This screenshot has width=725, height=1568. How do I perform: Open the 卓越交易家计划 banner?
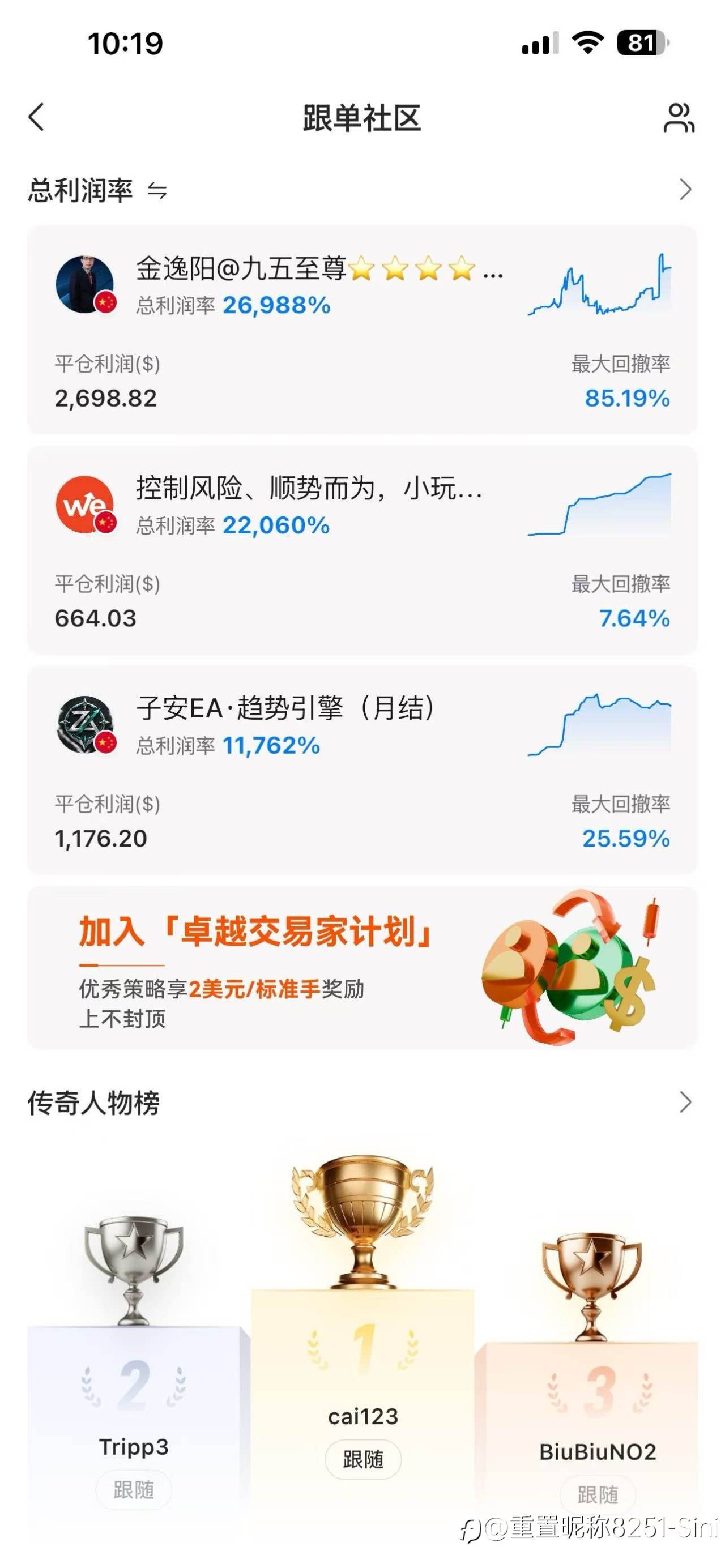tap(362, 968)
